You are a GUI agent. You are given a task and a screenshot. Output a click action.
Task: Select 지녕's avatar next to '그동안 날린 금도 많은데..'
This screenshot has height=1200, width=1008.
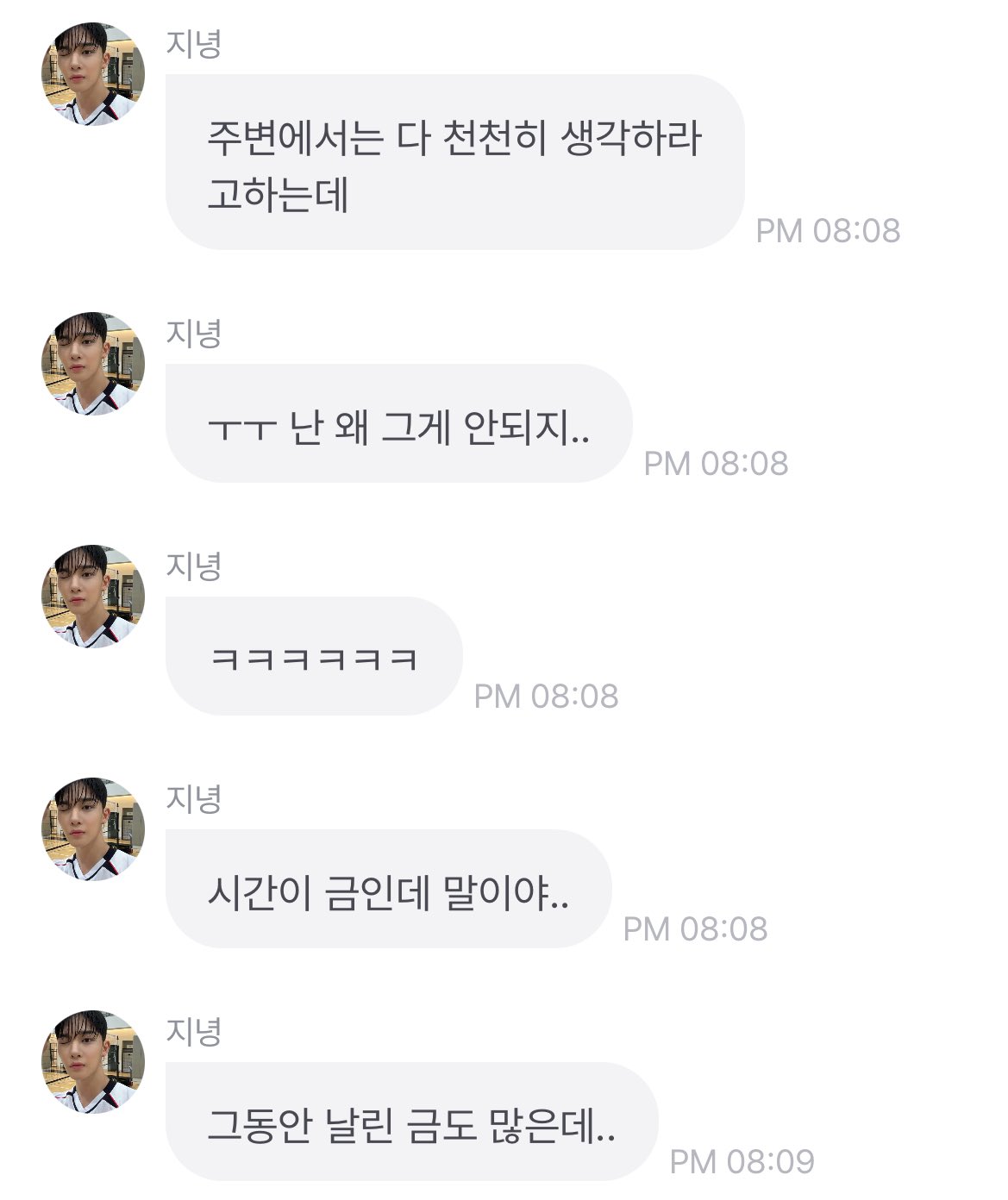pos(93,1062)
